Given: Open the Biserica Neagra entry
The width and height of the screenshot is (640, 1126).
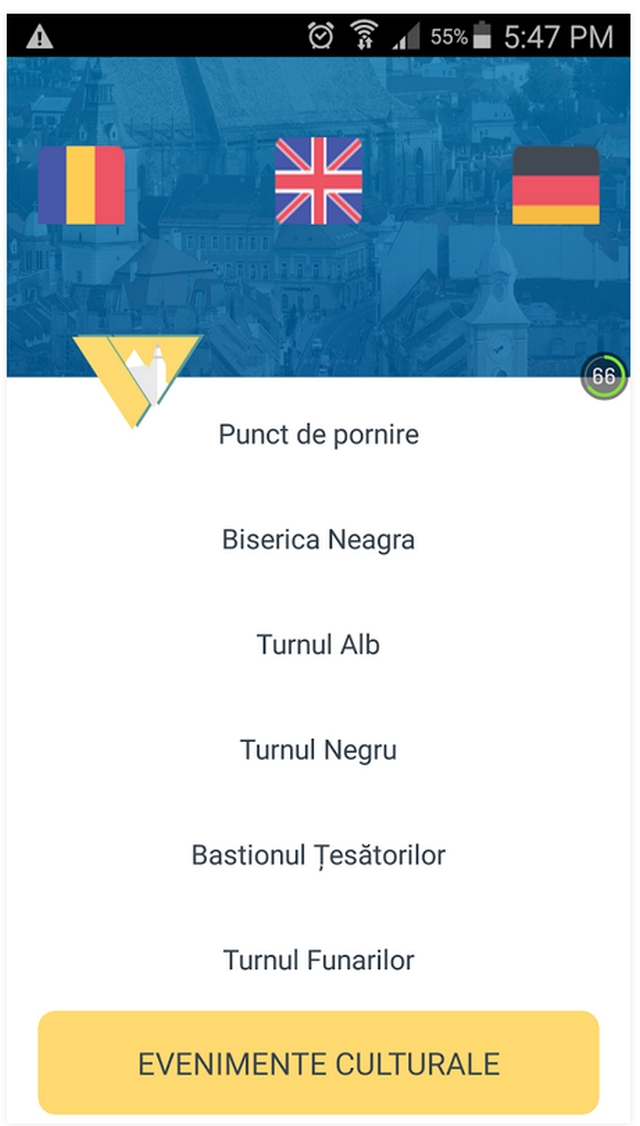Looking at the screenshot, I should coord(319,540).
